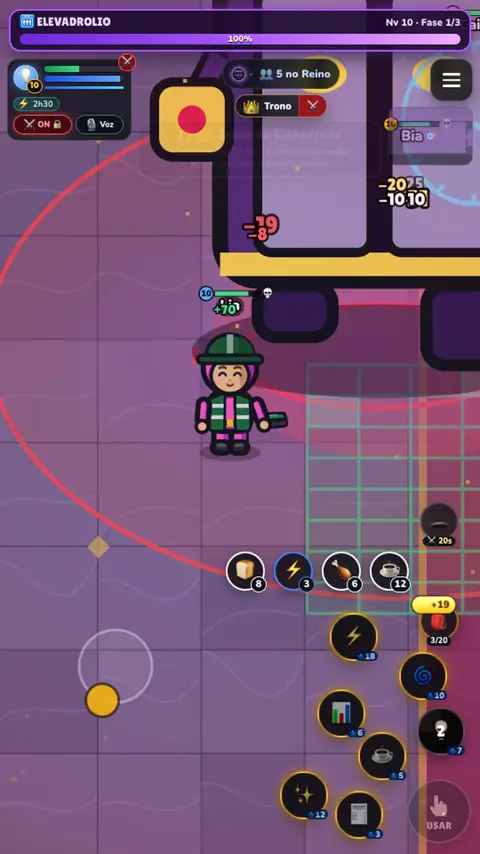The width and height of the screenshot is (480, 854).
Task: Open the hamburger menu
Action: pos(451,80)
